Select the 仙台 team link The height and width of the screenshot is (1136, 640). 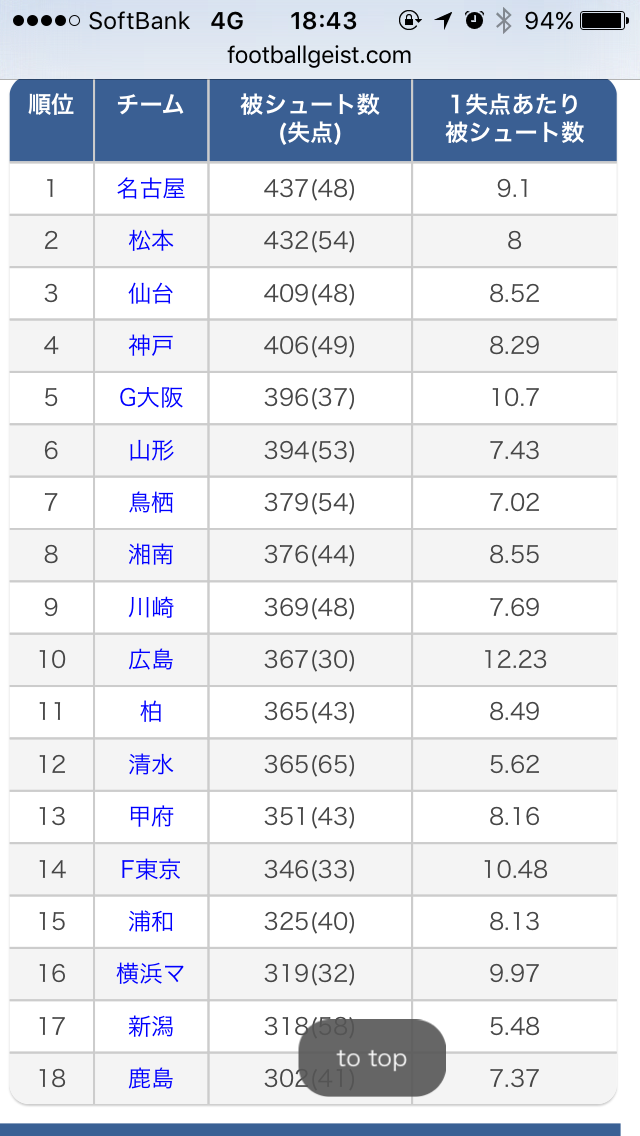click(151, 293)
